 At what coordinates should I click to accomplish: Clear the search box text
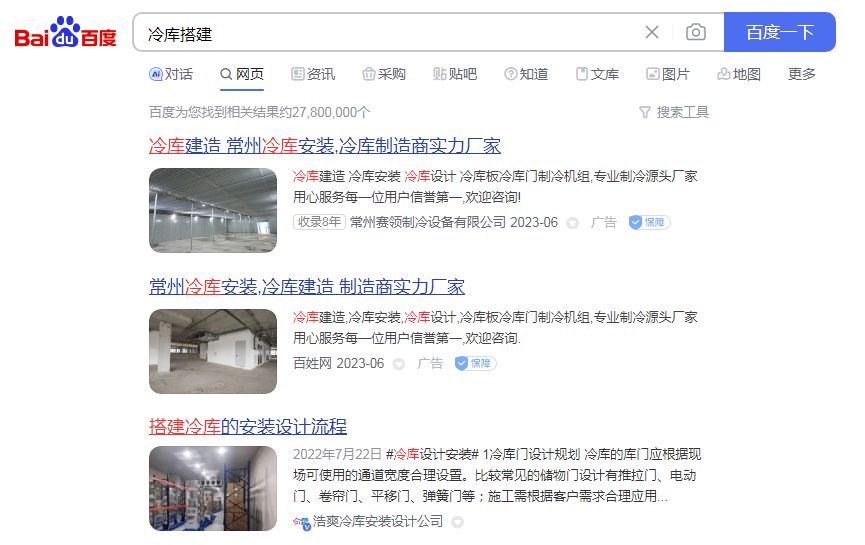click(652, 32)
